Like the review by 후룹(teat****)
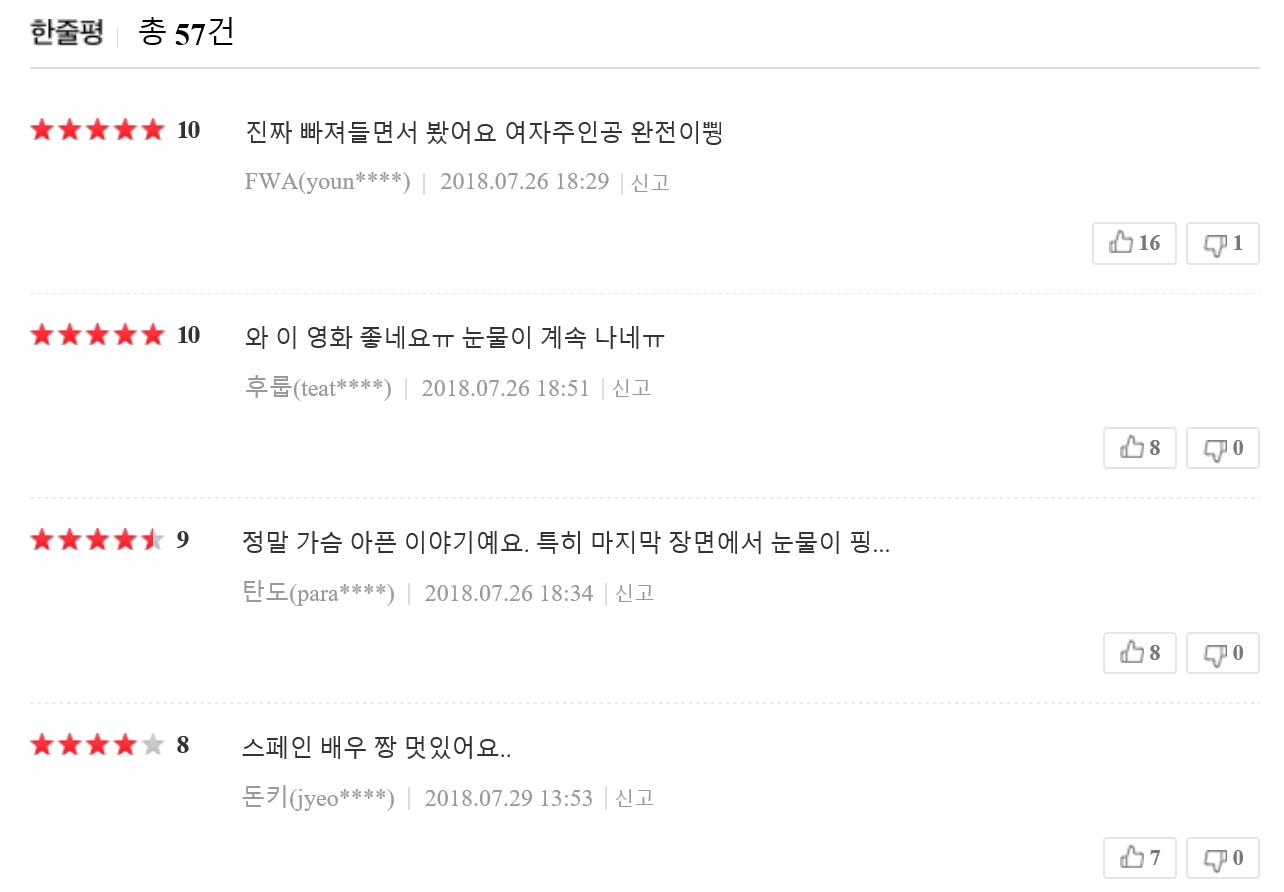This screenshot has height=892, width=1284. 1139,448
